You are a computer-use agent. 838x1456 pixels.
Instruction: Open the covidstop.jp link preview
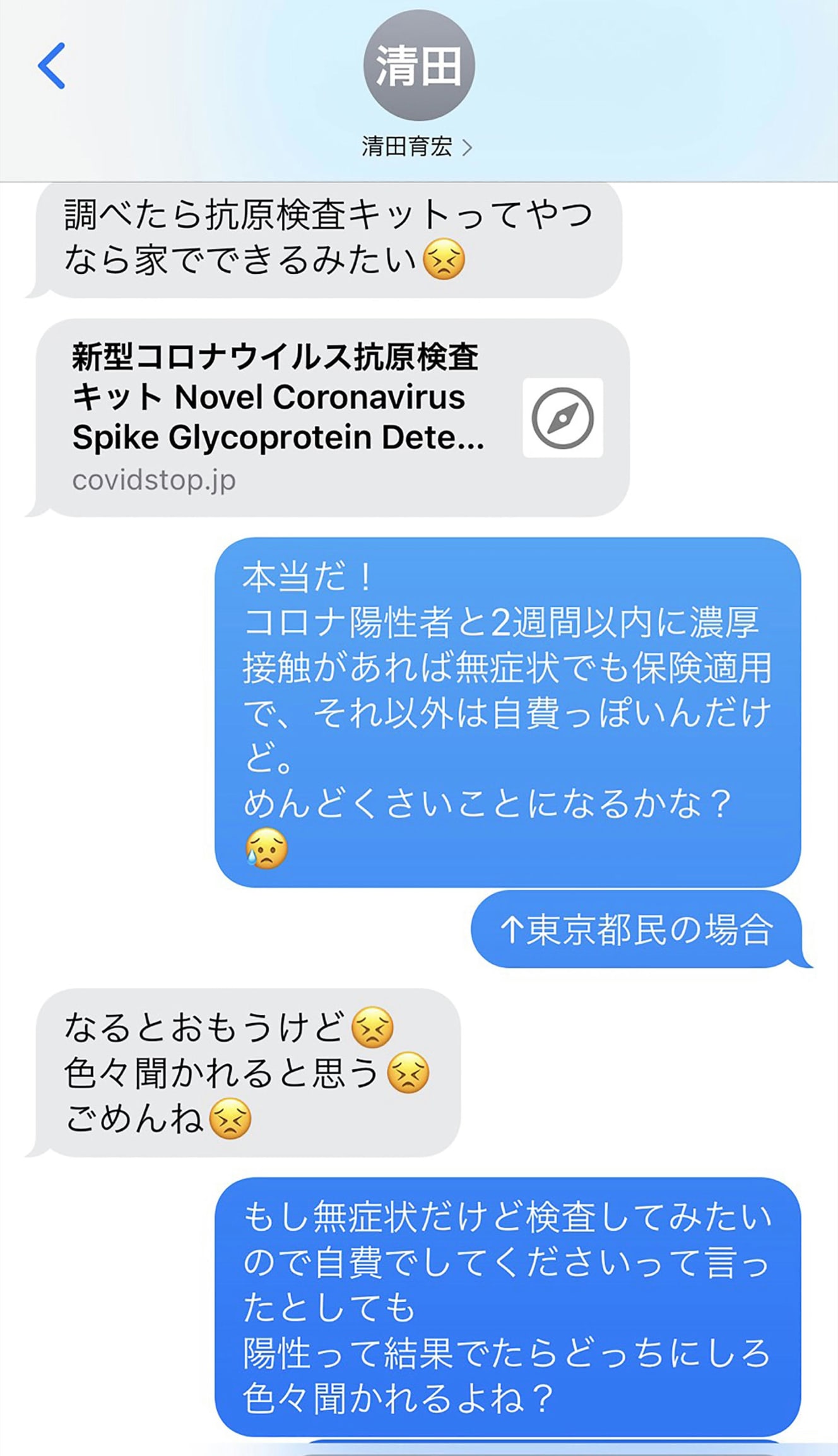click(332, 418)
